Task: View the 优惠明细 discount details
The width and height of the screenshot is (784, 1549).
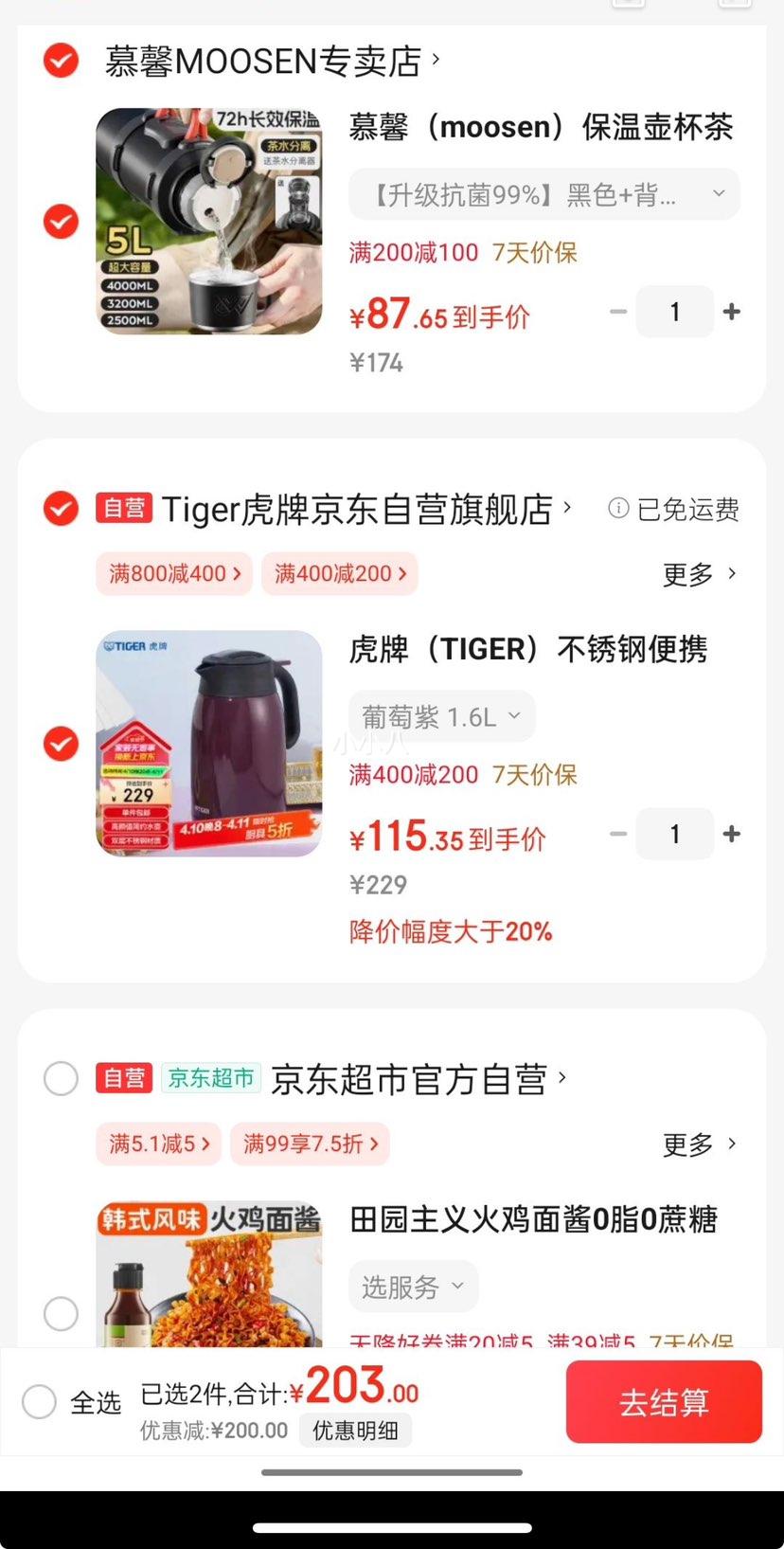Action: tap(355, 1431)
